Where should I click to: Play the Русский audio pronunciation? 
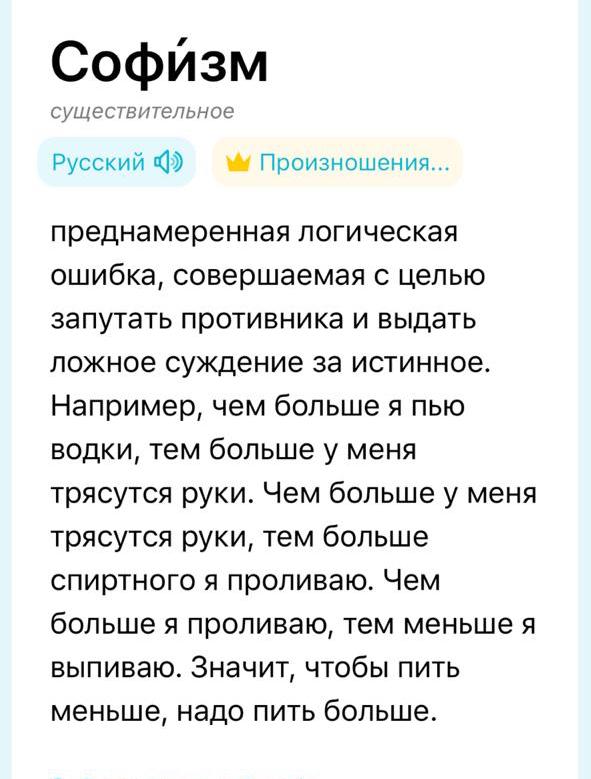pyautogui.click(x=117, y=162)
